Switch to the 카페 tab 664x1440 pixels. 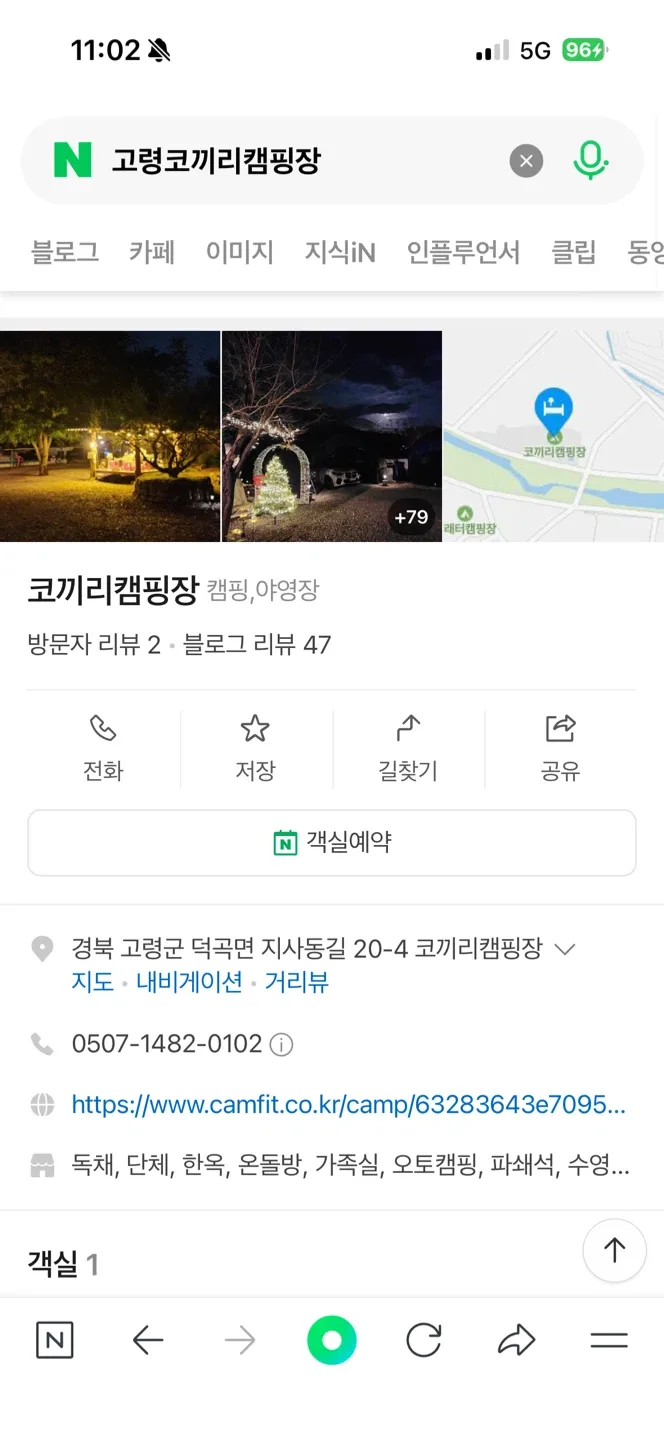point(152,252)
